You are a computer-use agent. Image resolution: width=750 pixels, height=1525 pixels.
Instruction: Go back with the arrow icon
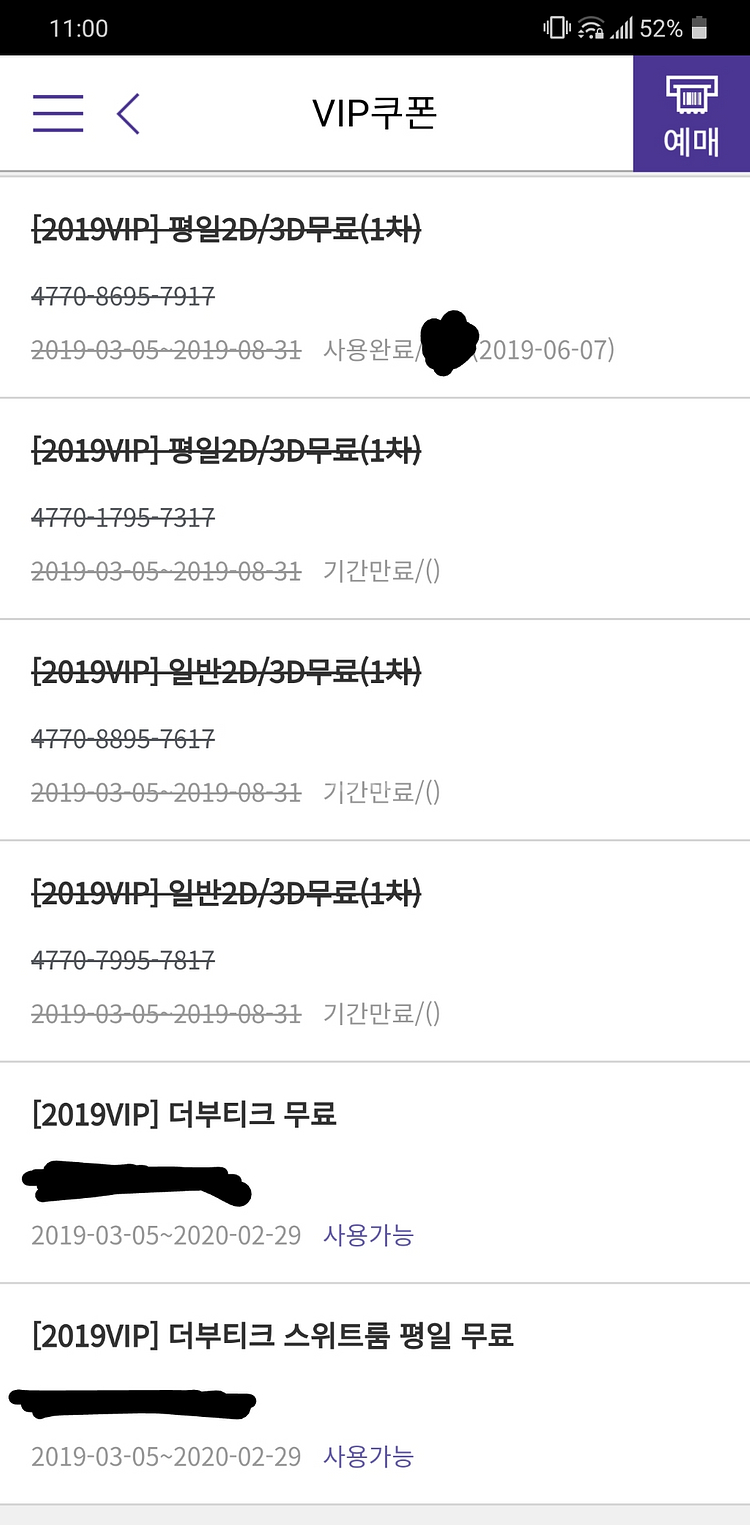click(x=128, y=113)
